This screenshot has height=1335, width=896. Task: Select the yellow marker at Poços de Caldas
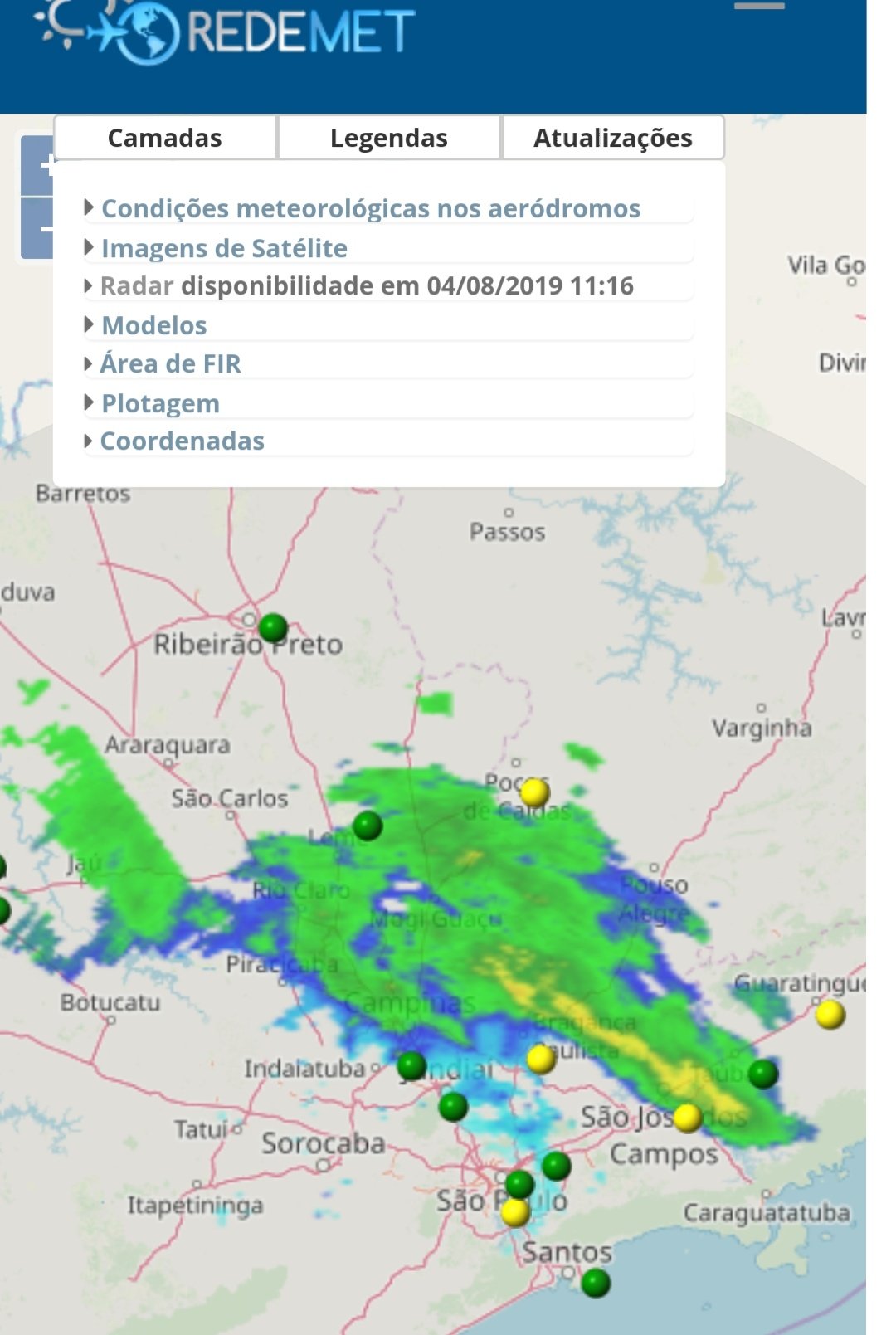pyautogui.click(x=534, y=792)
